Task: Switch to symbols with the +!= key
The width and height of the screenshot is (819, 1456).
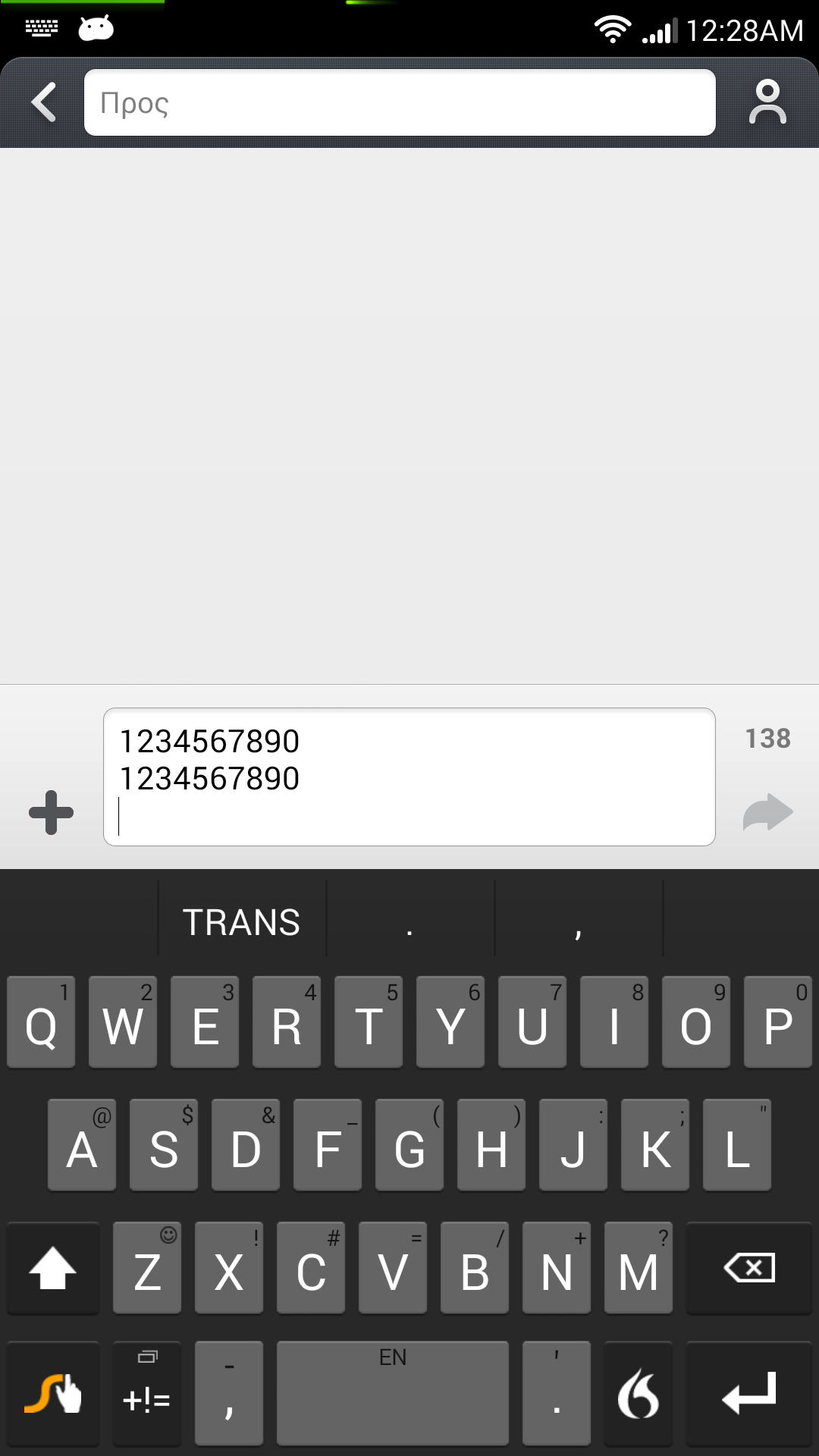Action: [146, 1394]
